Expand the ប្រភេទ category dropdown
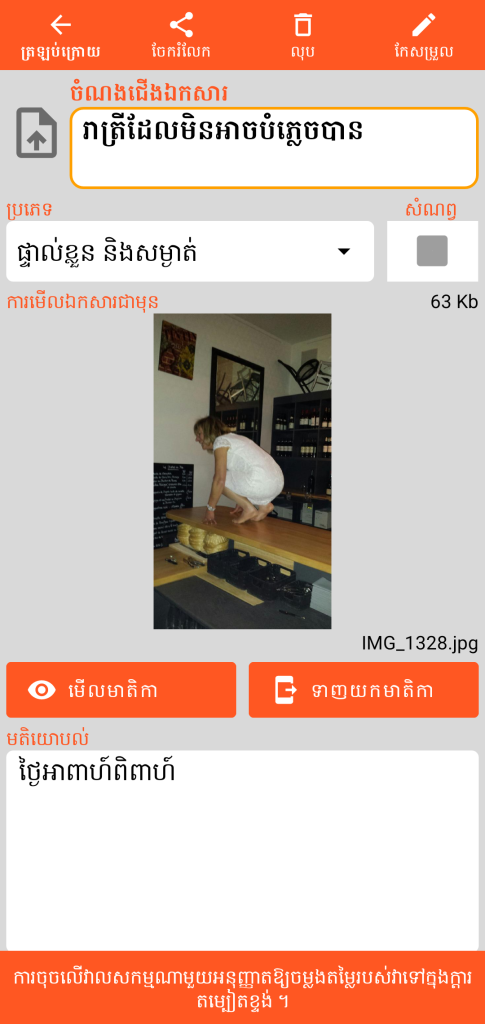The height and width of the screenshot is (1024, 485). pos(190,251)
